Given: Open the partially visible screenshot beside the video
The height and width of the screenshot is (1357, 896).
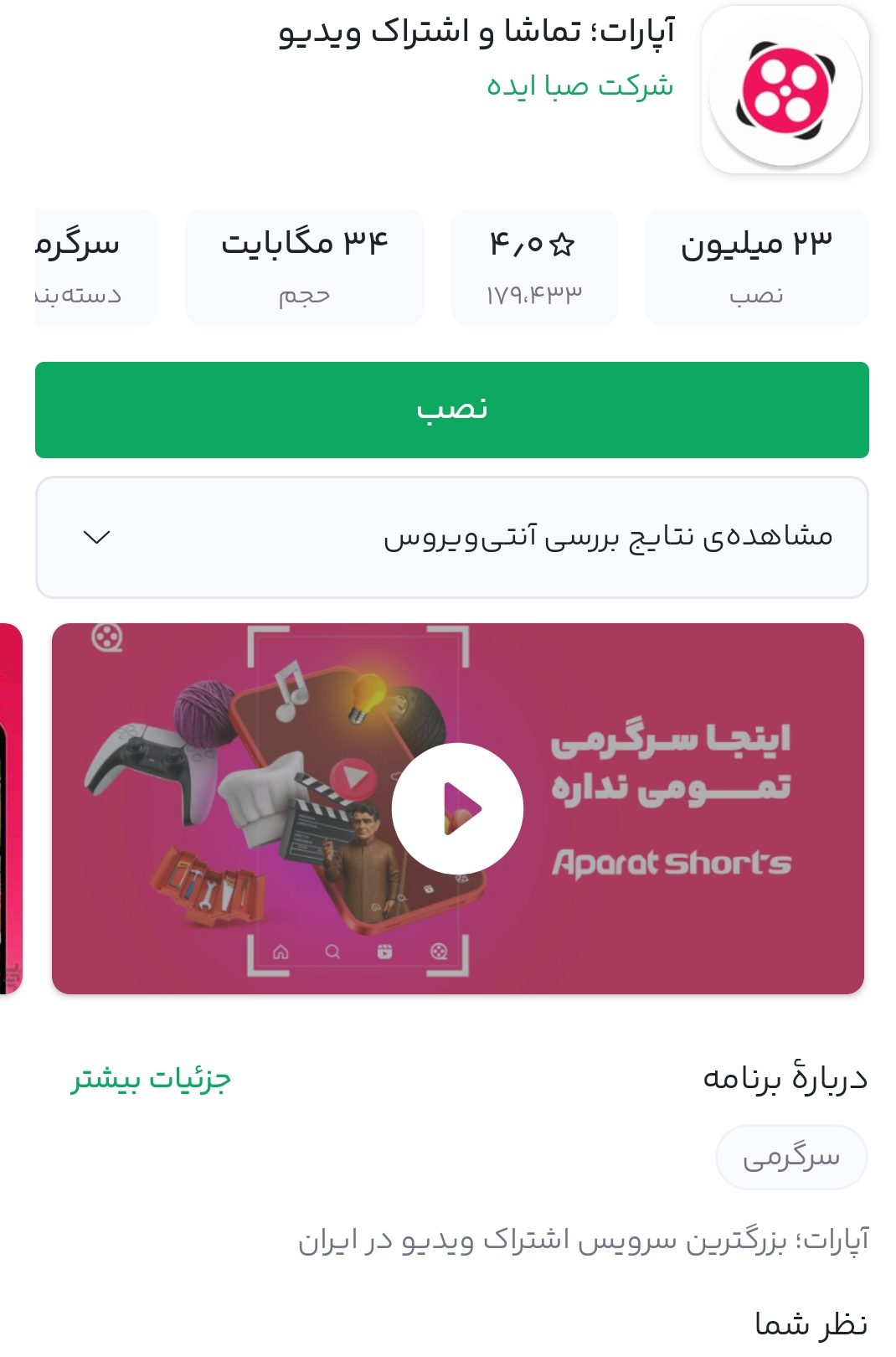Looking at the screenshot, I should 10,808.
